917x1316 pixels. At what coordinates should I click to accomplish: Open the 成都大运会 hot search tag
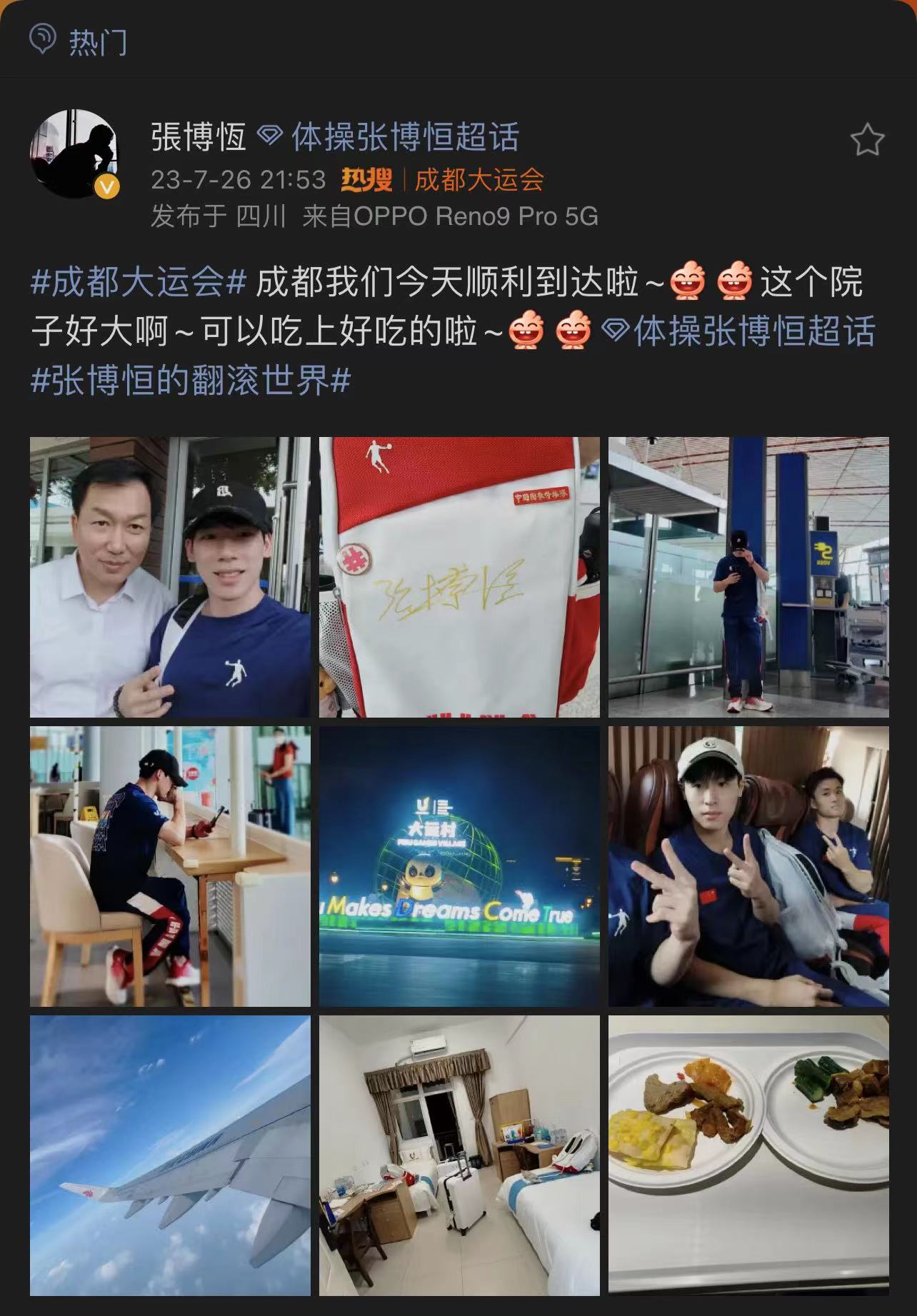478,179
